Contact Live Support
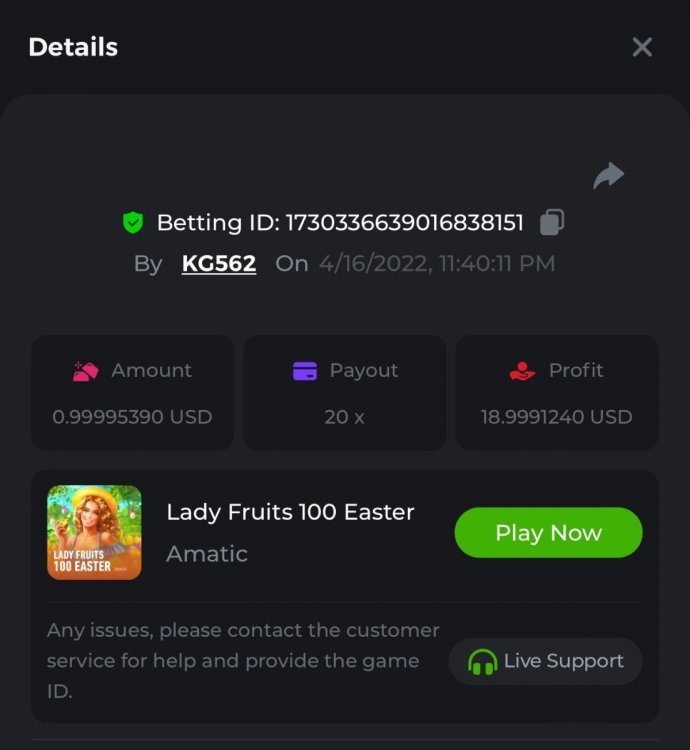The image size is (690, 750). point(545,661)
